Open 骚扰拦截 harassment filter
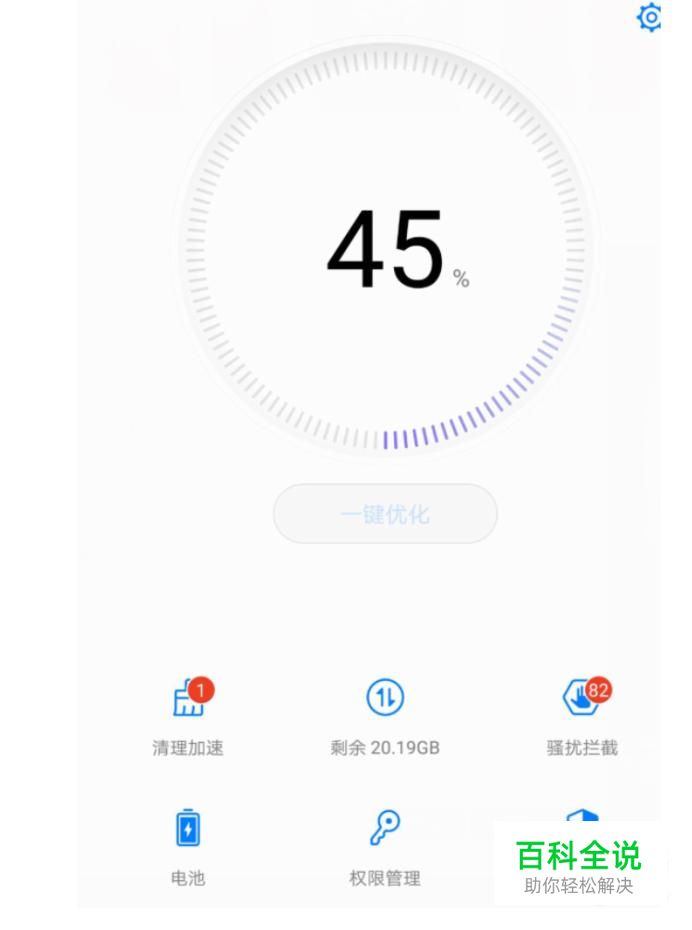692x930 pixels. point(582,714)
